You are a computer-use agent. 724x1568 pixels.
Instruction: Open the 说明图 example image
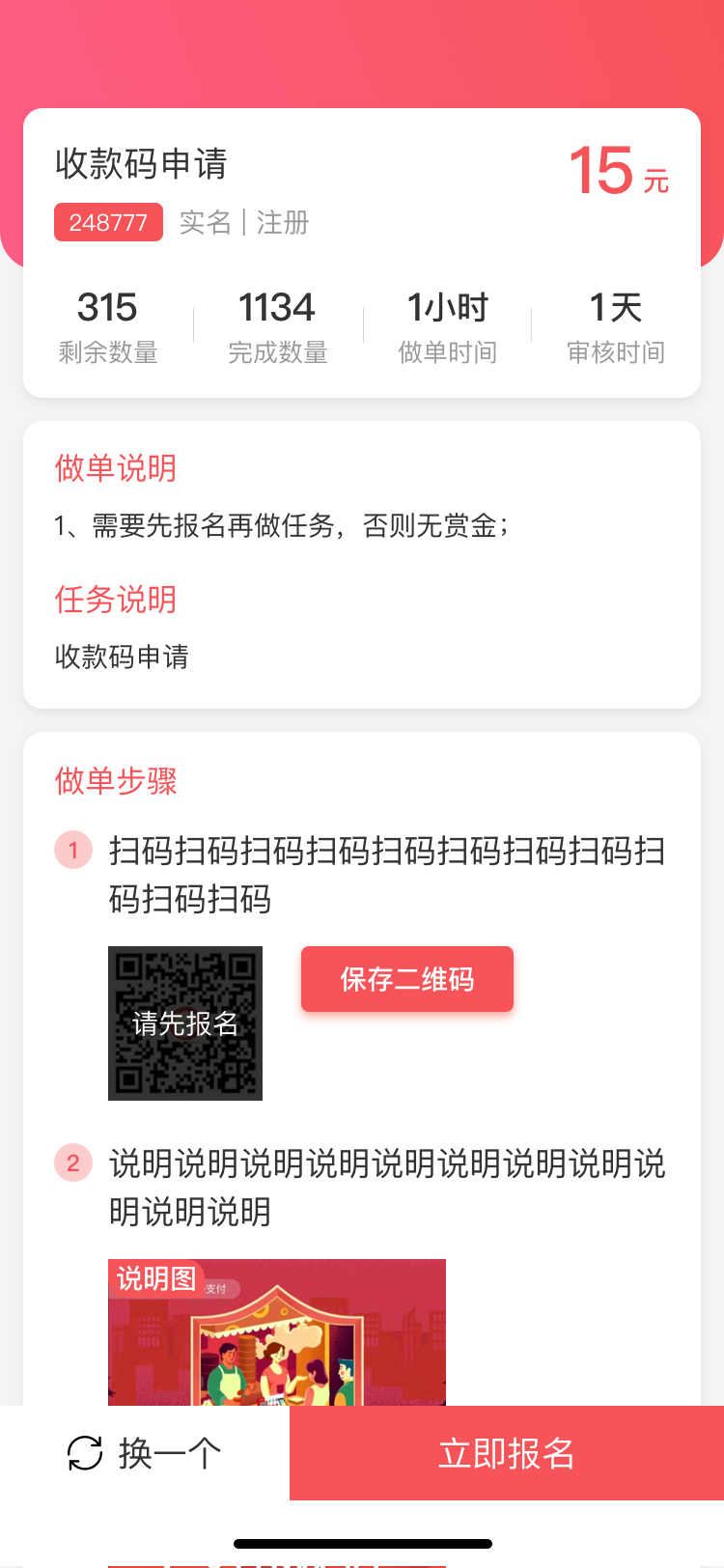point(277,1332)
